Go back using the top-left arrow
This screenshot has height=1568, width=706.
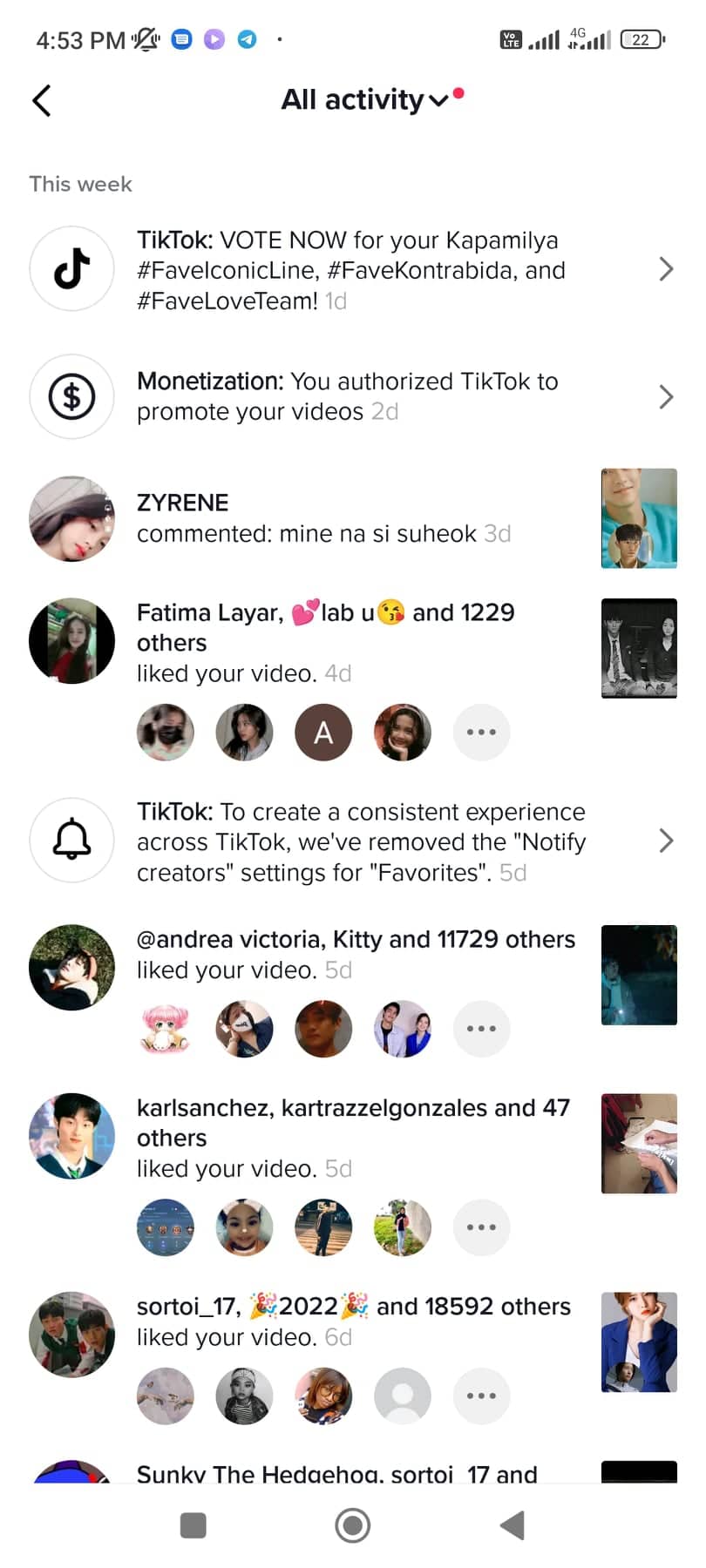coord(42,100)
